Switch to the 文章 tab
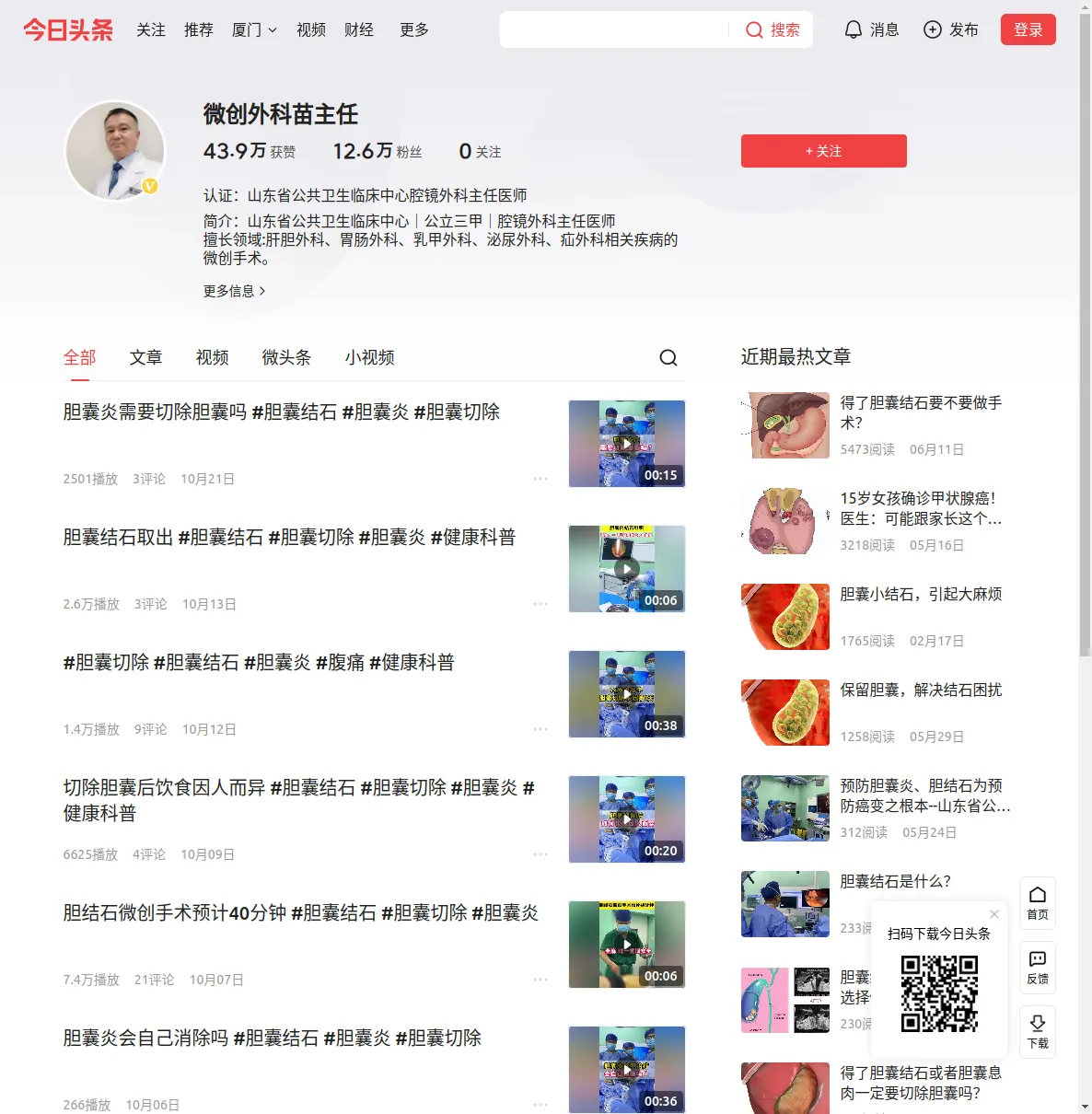Viewport: 1092px width, 1114px height. click(145, 357)
